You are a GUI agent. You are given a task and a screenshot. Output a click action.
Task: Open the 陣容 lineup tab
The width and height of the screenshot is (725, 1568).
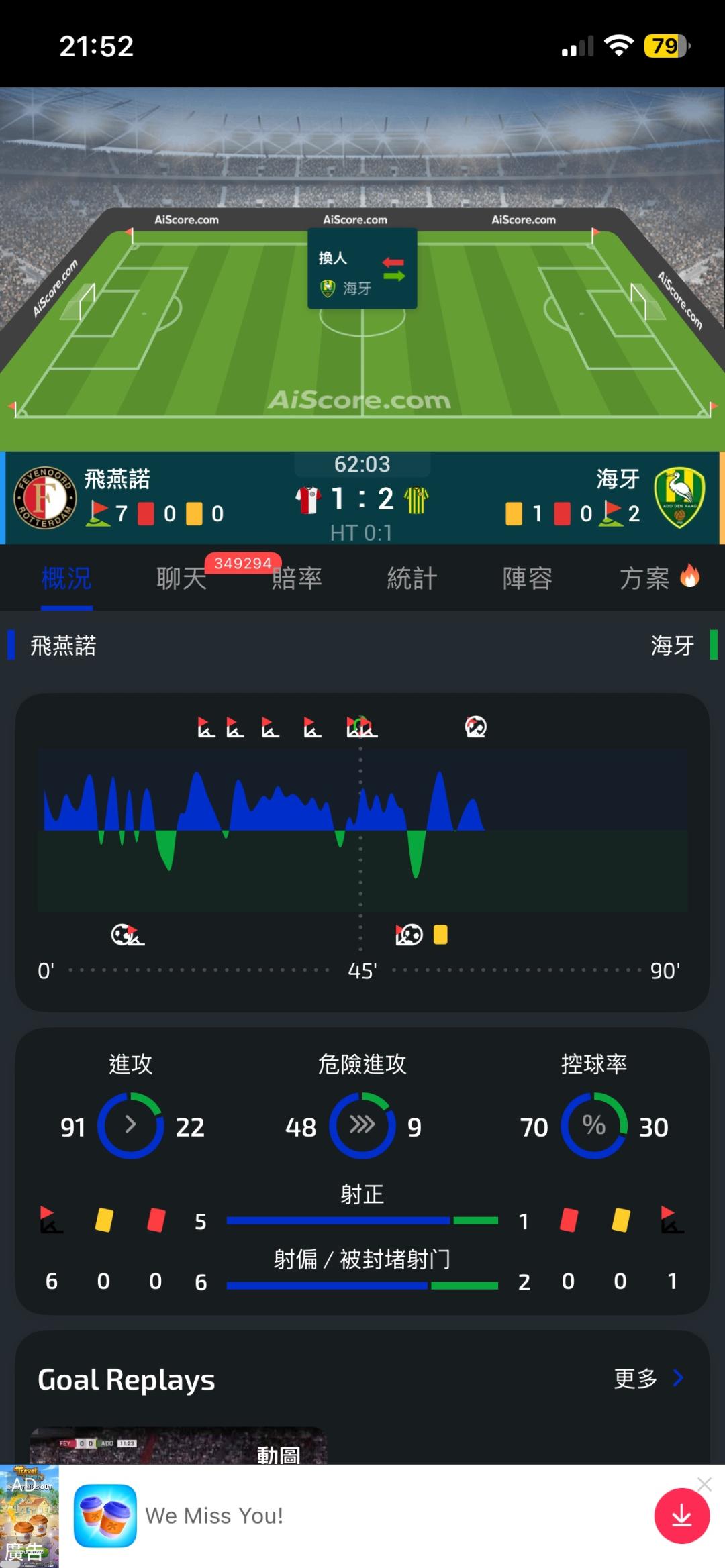528,578
